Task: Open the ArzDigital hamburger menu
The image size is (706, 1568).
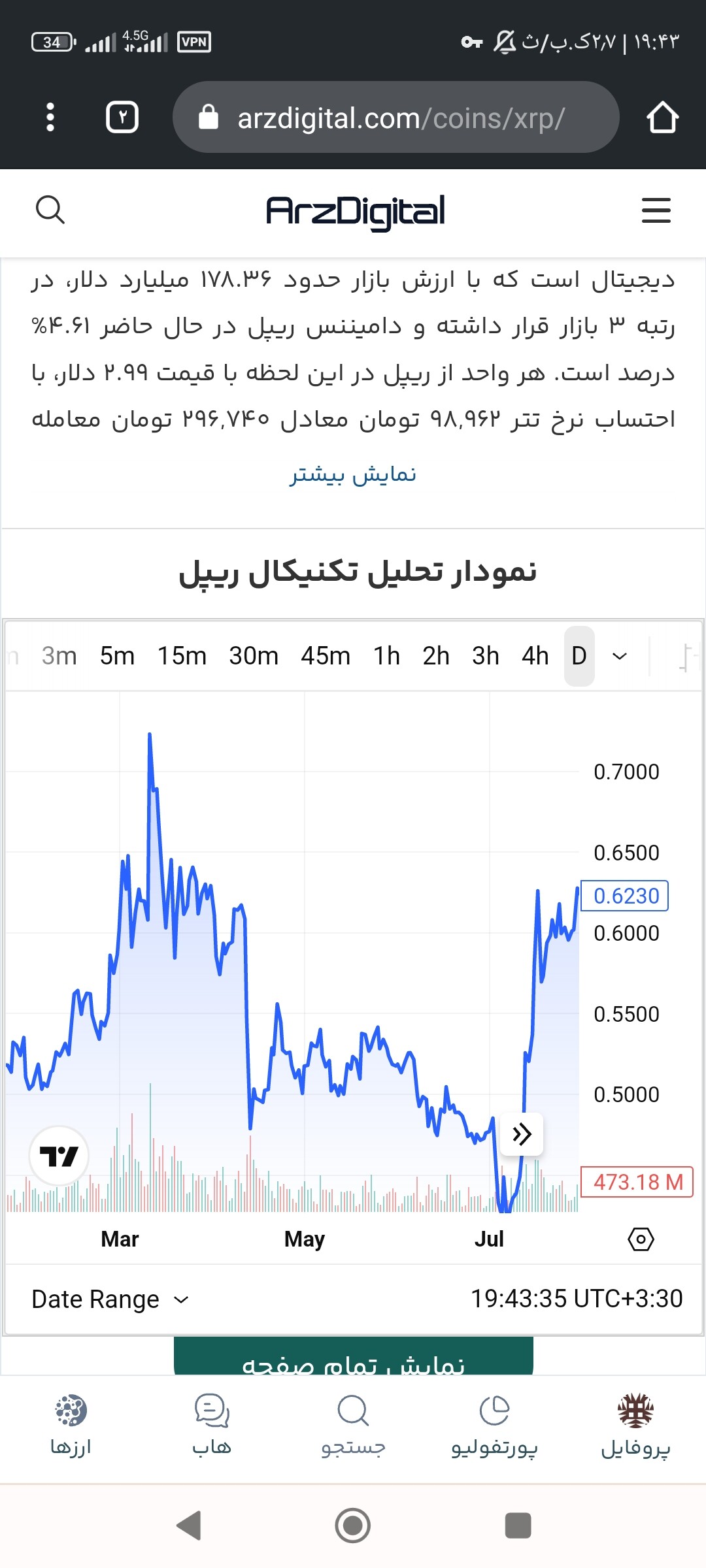Action: [656, 210]
